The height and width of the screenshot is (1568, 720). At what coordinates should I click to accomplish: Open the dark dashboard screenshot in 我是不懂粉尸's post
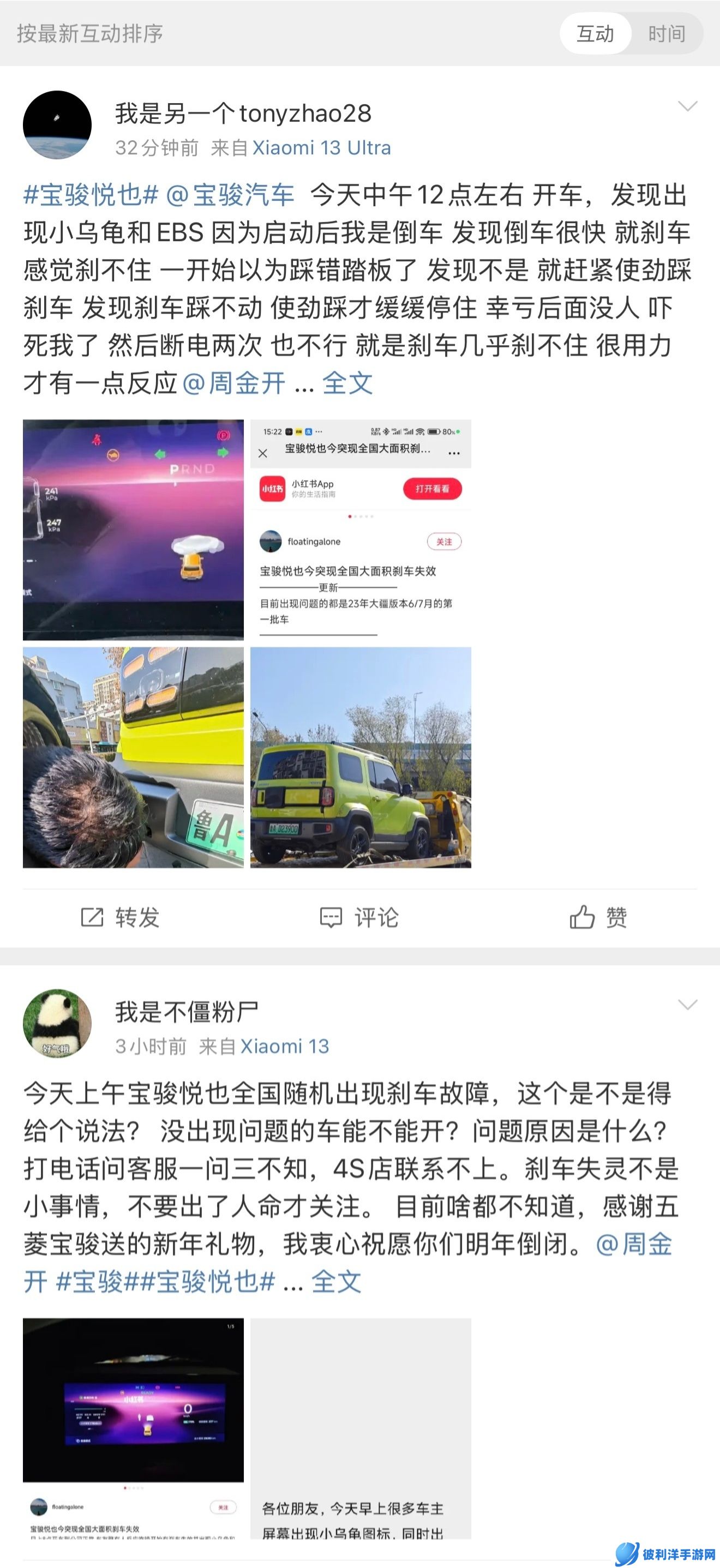click(133, 1428)
